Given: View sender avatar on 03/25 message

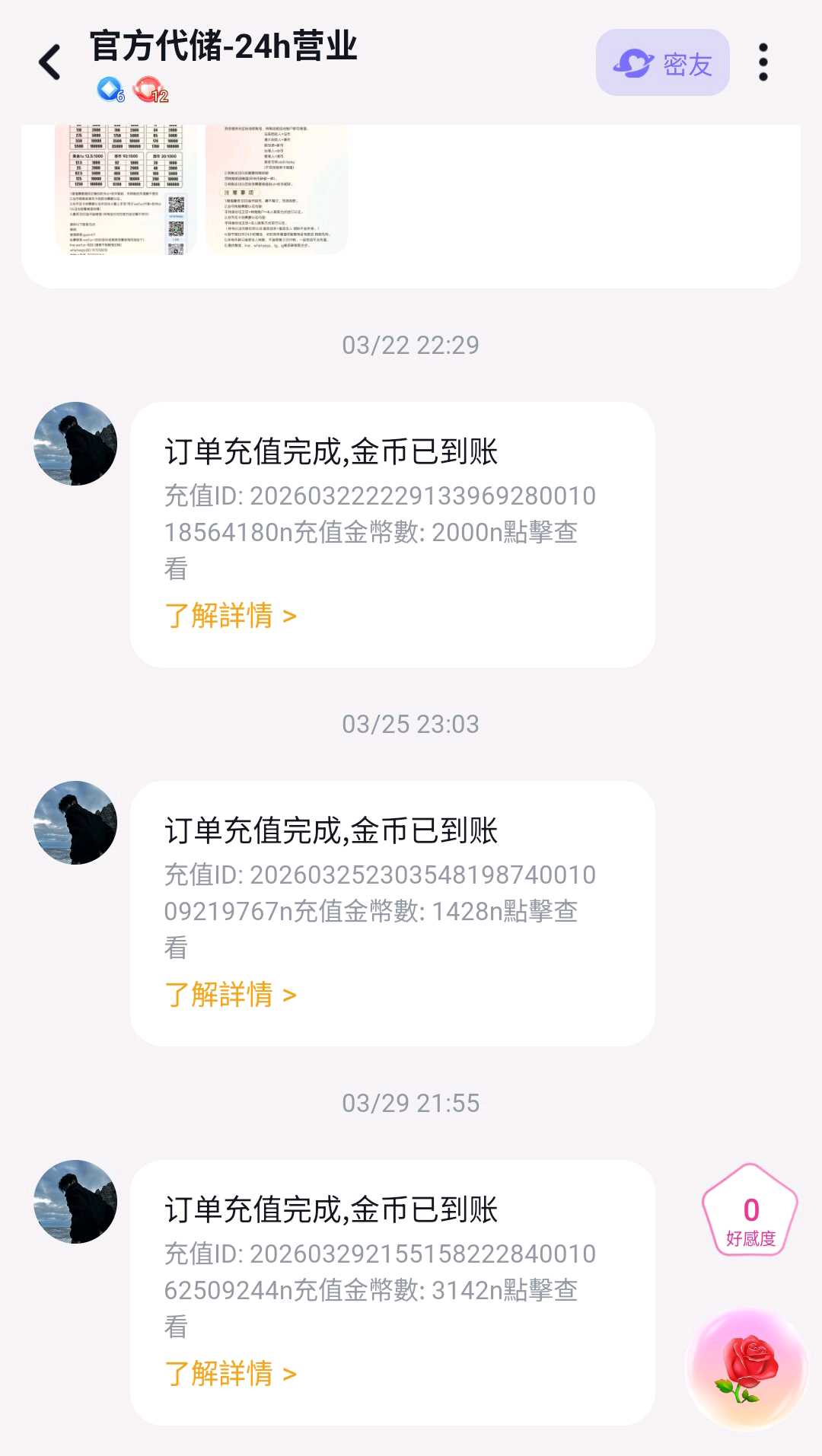Looking at the screenshot, I should click(x=75, y=823).
